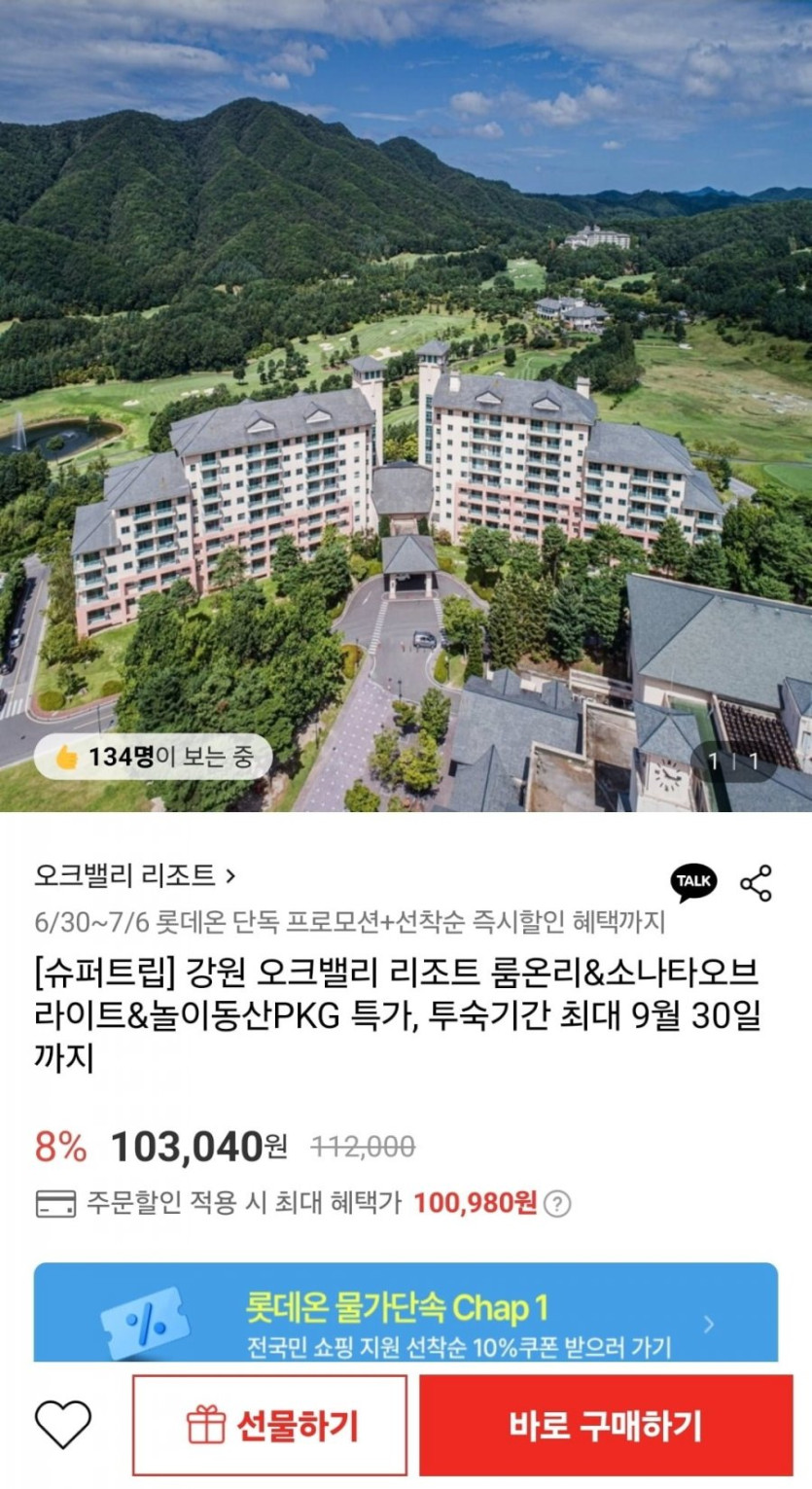Open the share options icon
Image resolution: width=812 pixels, height=1489 pixels.
click(x=756, y=882)
